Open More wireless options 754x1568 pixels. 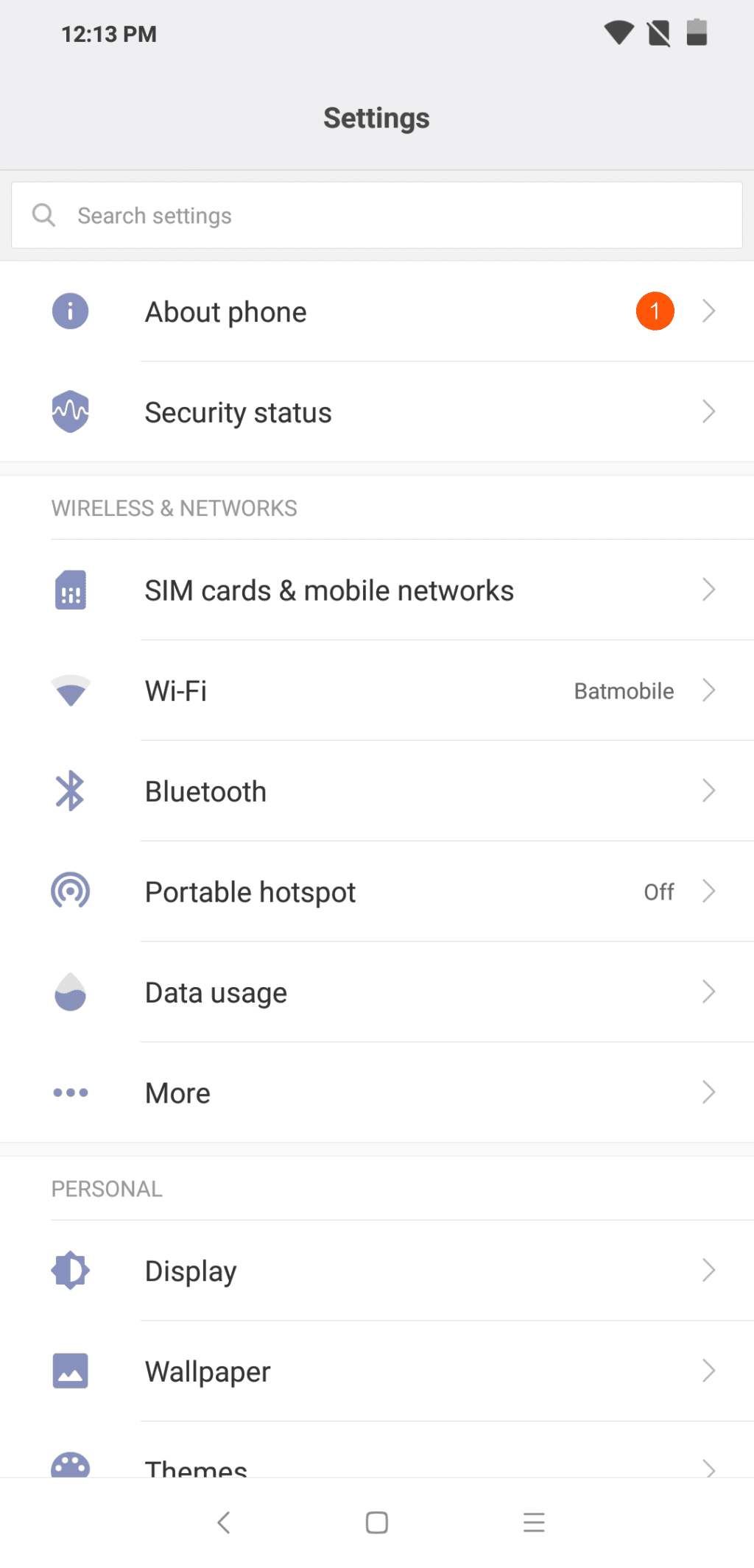tap(376, 1092)
